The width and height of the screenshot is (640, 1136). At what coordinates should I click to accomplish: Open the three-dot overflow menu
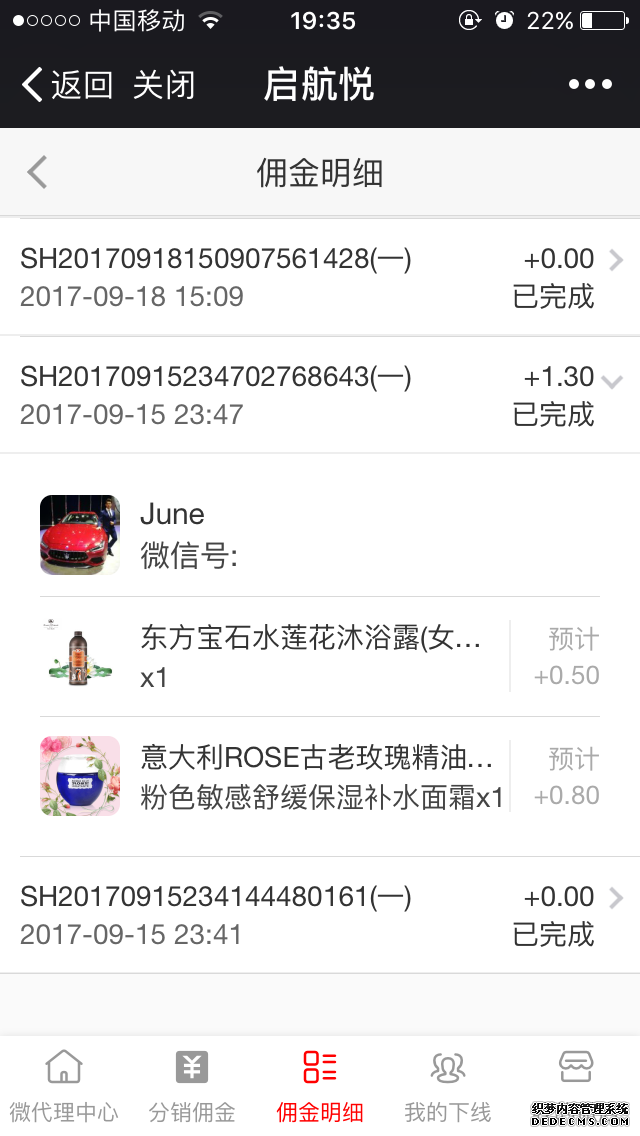[x=590, y=85]
